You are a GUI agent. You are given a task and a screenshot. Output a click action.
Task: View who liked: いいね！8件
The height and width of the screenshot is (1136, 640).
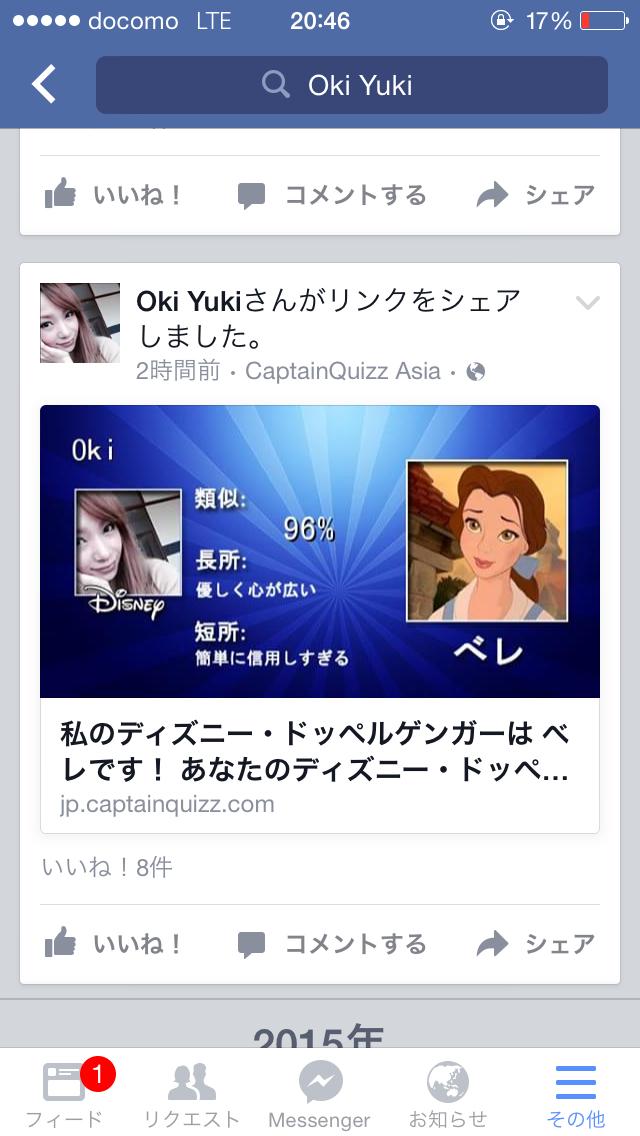tap(107, 867)
